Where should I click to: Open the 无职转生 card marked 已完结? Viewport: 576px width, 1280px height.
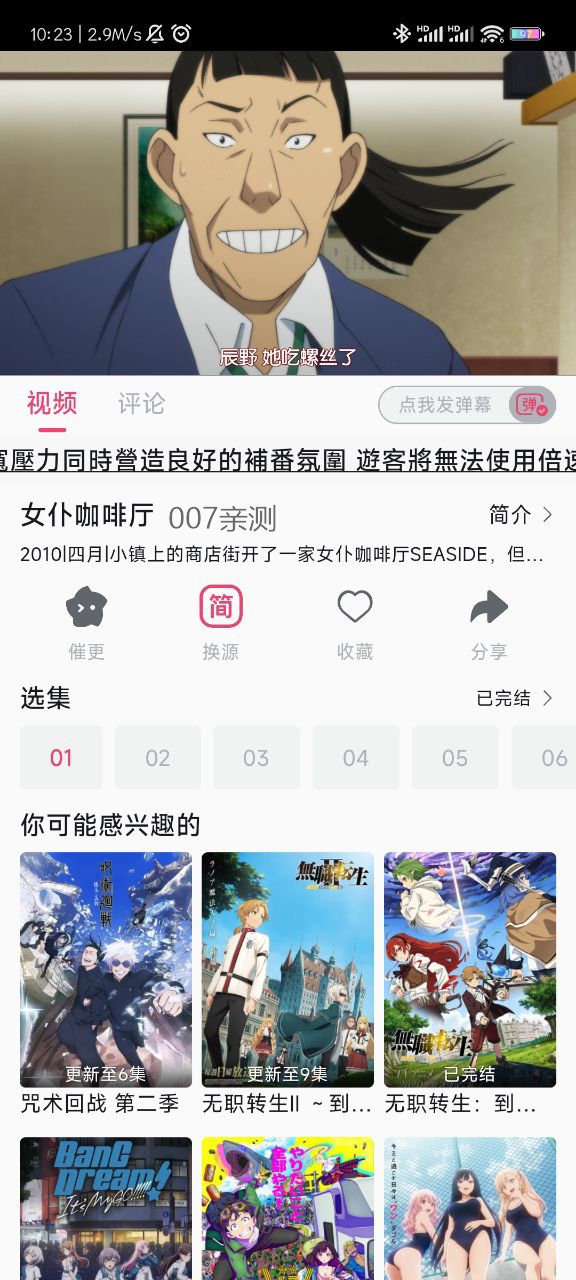[470, 984]
